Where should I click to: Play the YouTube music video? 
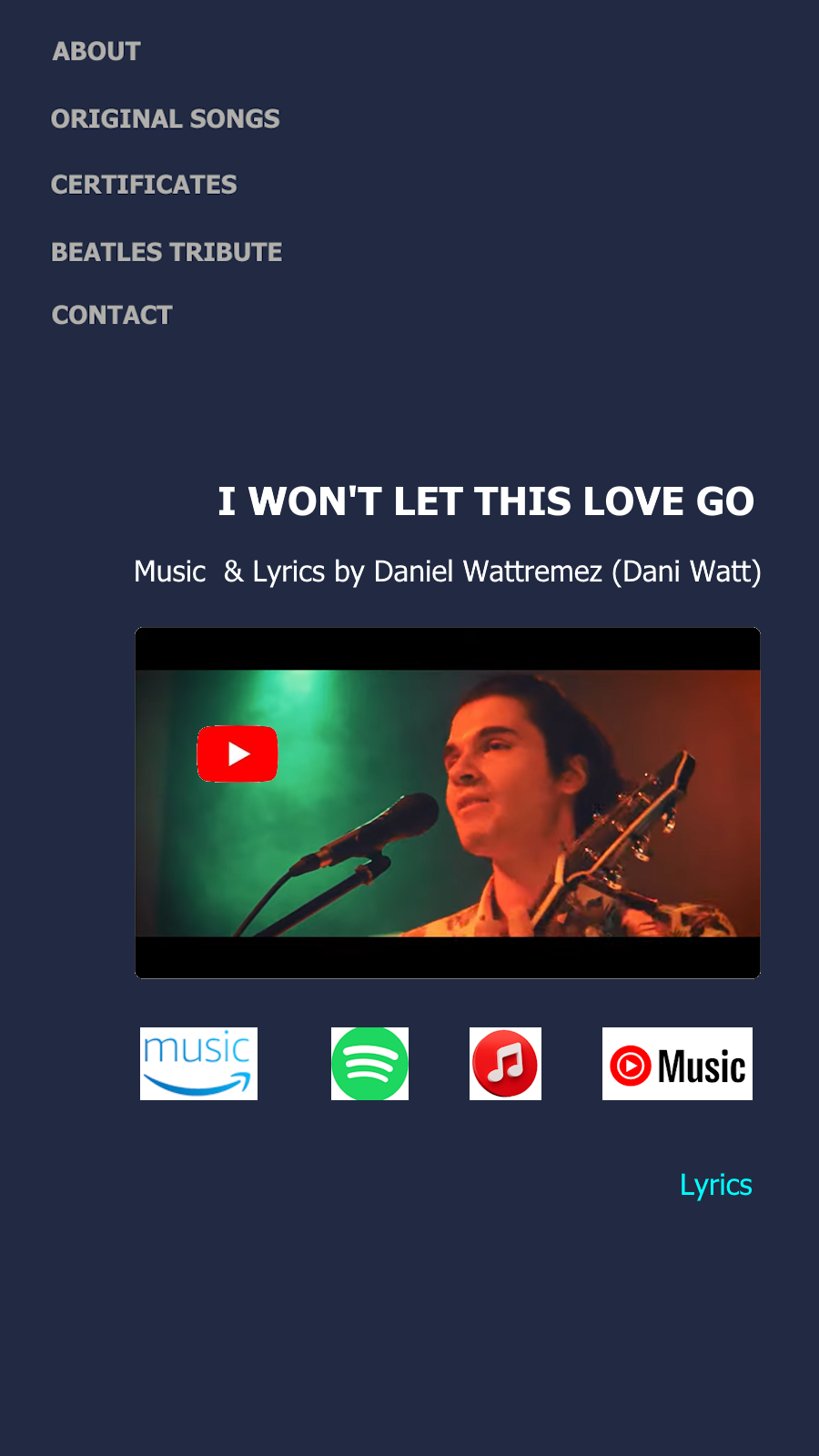[238, 754]
